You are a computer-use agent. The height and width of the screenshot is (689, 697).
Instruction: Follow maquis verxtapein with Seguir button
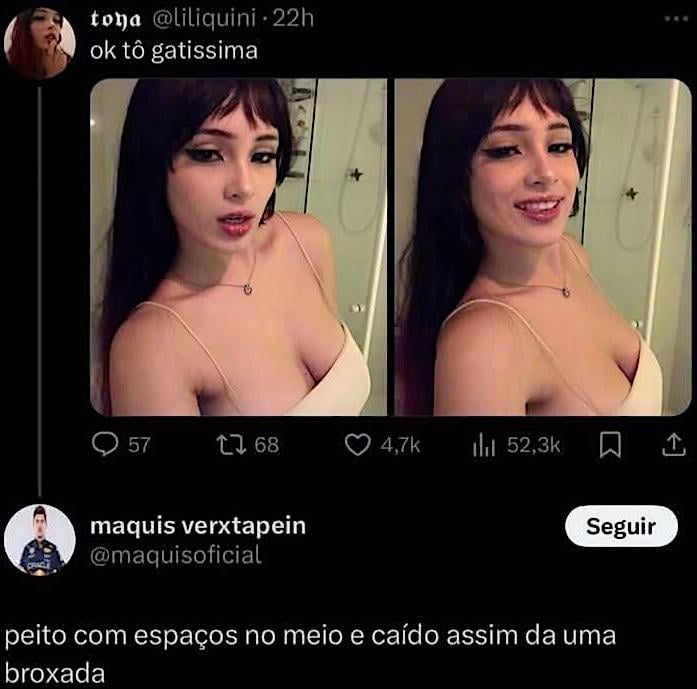(621, 526)
